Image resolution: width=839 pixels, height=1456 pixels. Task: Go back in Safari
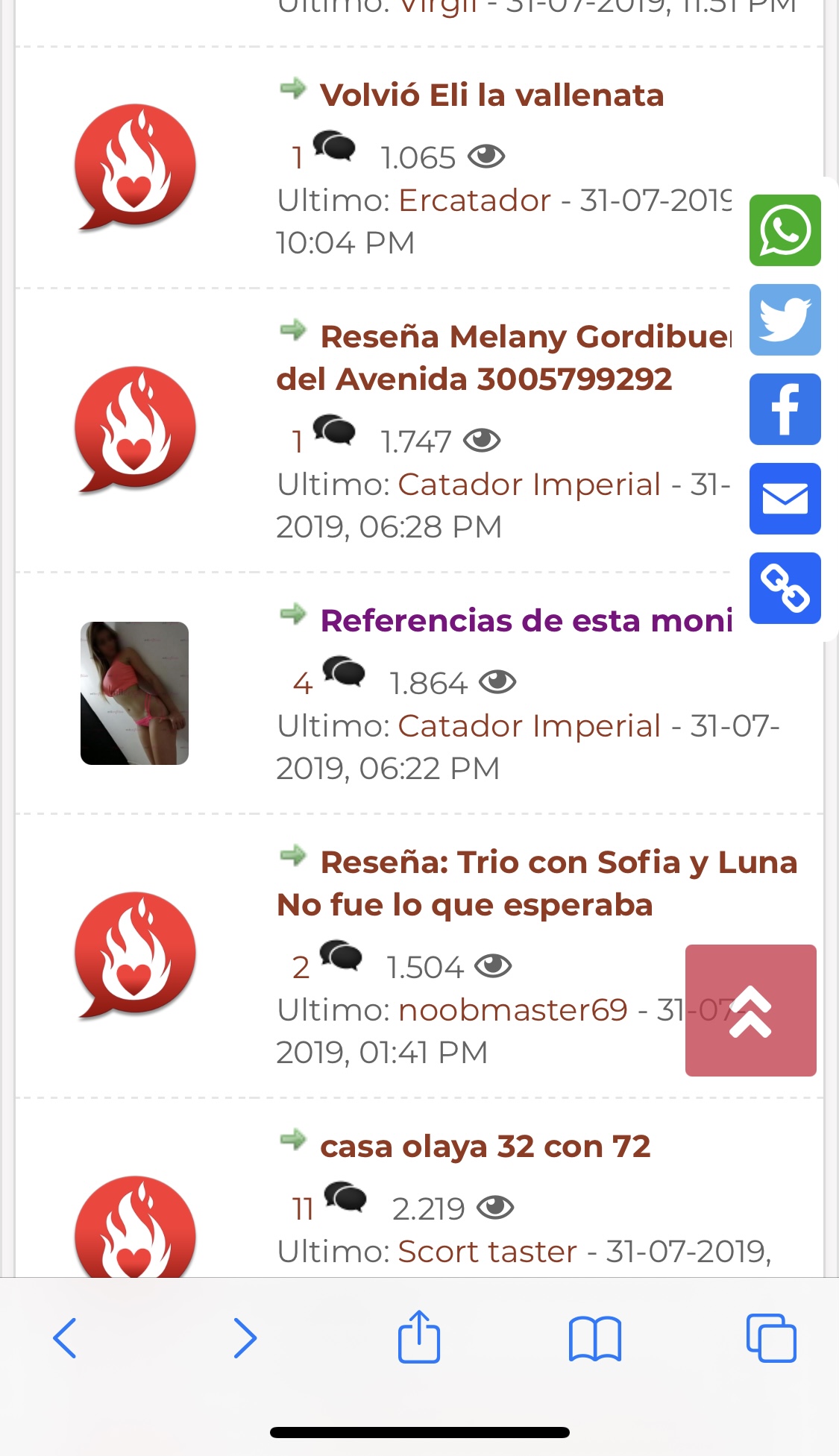65,1338
